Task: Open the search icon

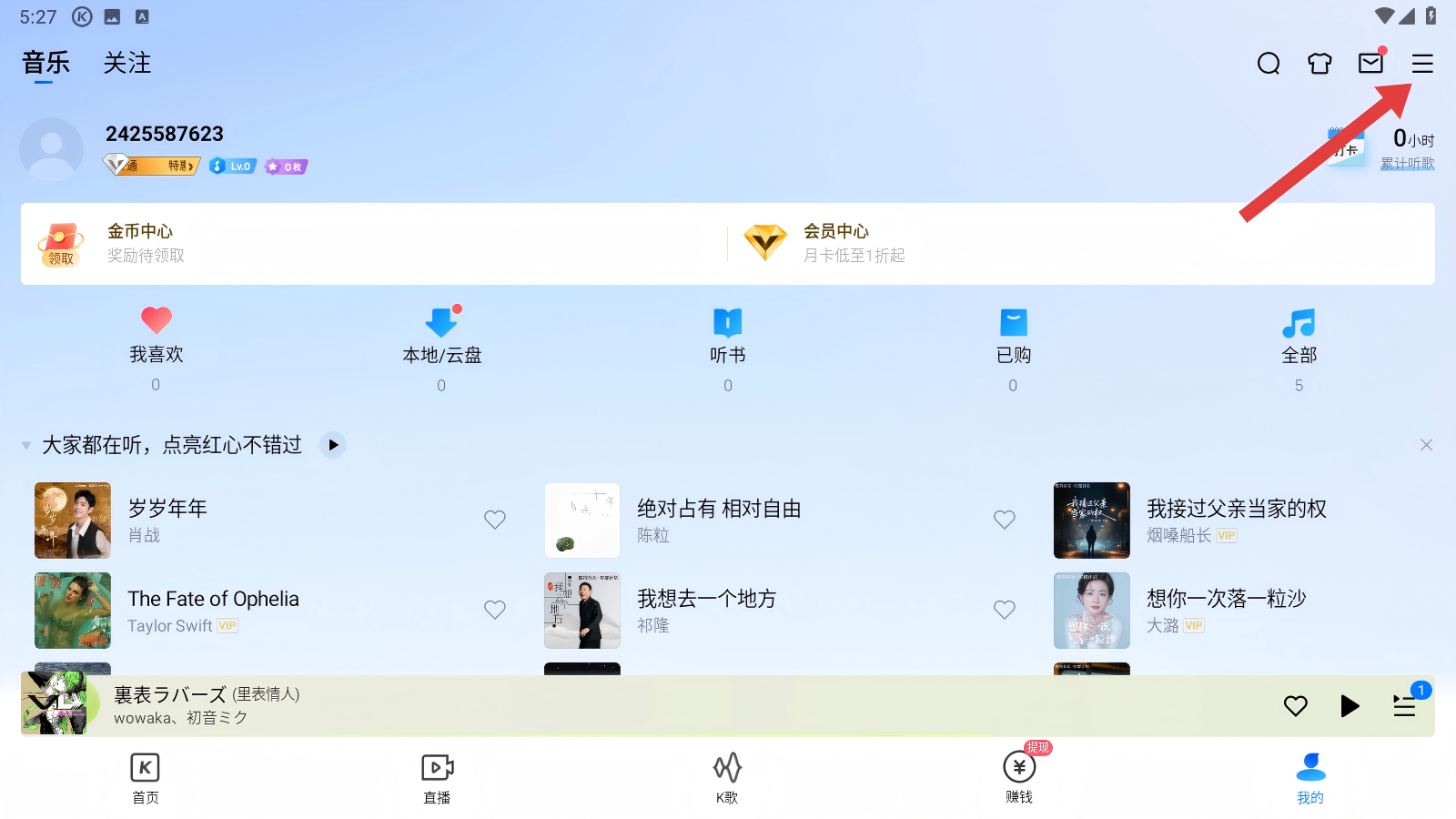Action: (x=1269, y=64)
